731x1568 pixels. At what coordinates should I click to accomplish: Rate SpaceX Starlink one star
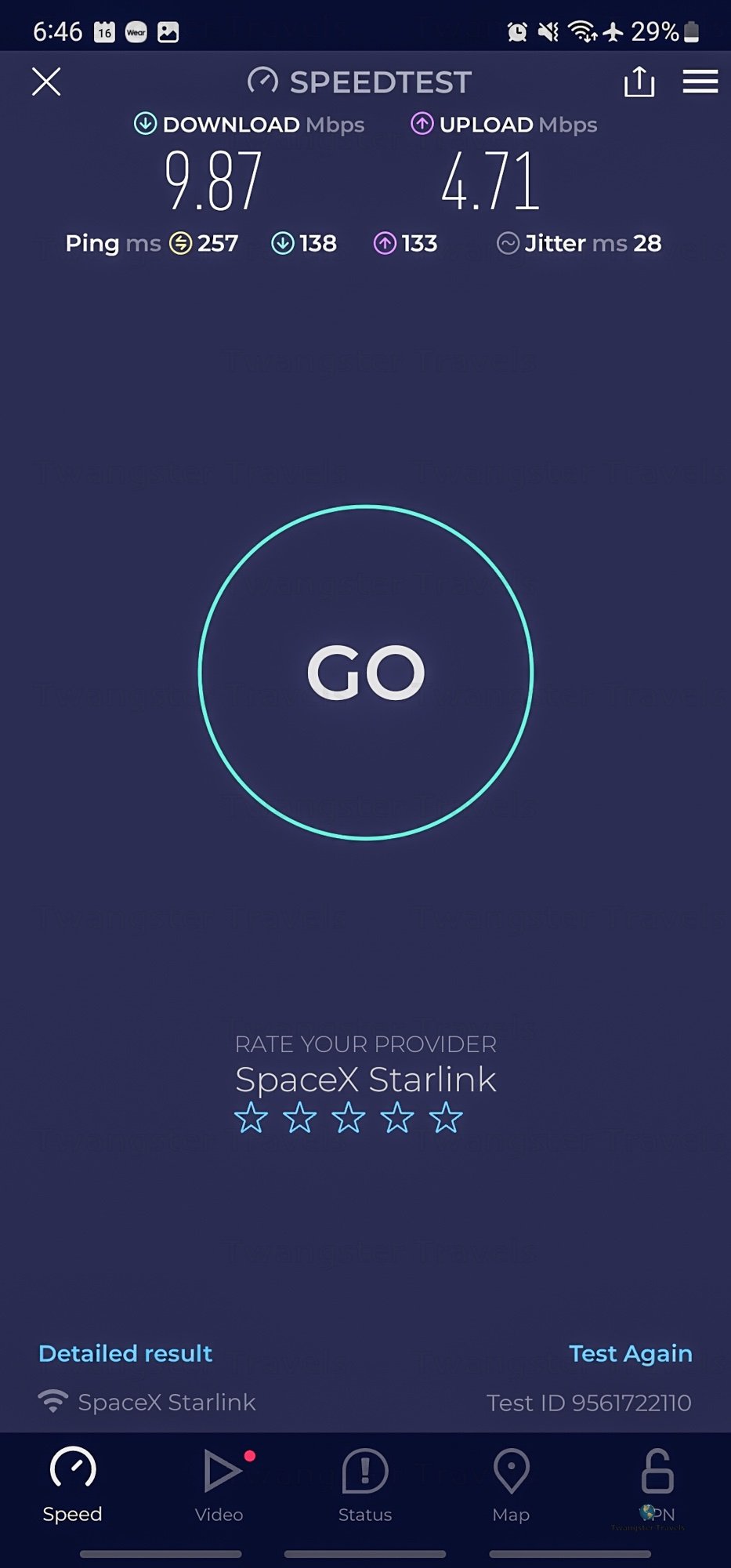pos(251,1117)
